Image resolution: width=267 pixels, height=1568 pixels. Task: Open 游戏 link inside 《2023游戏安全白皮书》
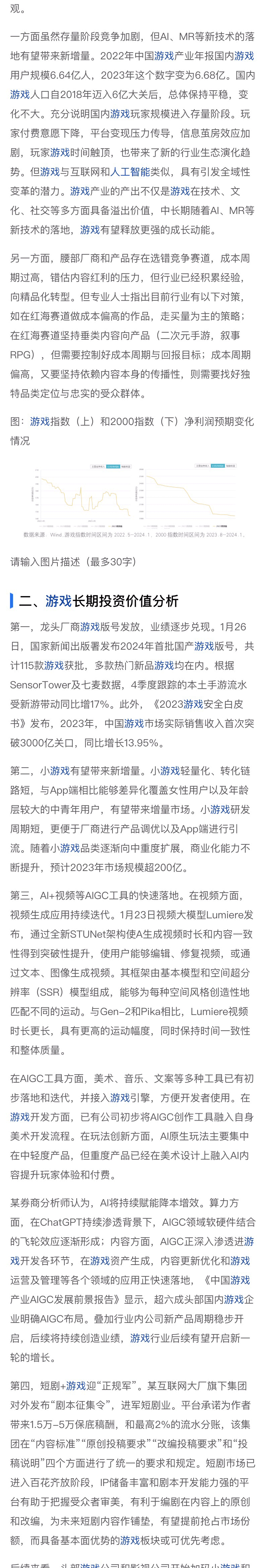click(x=193, y=704)
